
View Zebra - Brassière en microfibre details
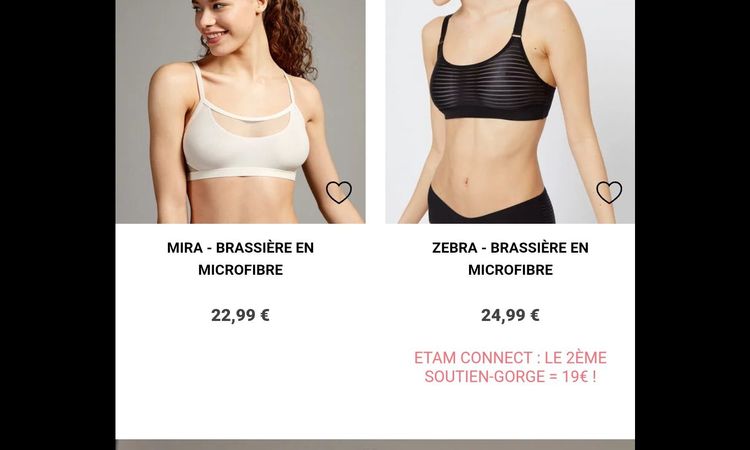point(510,258)
